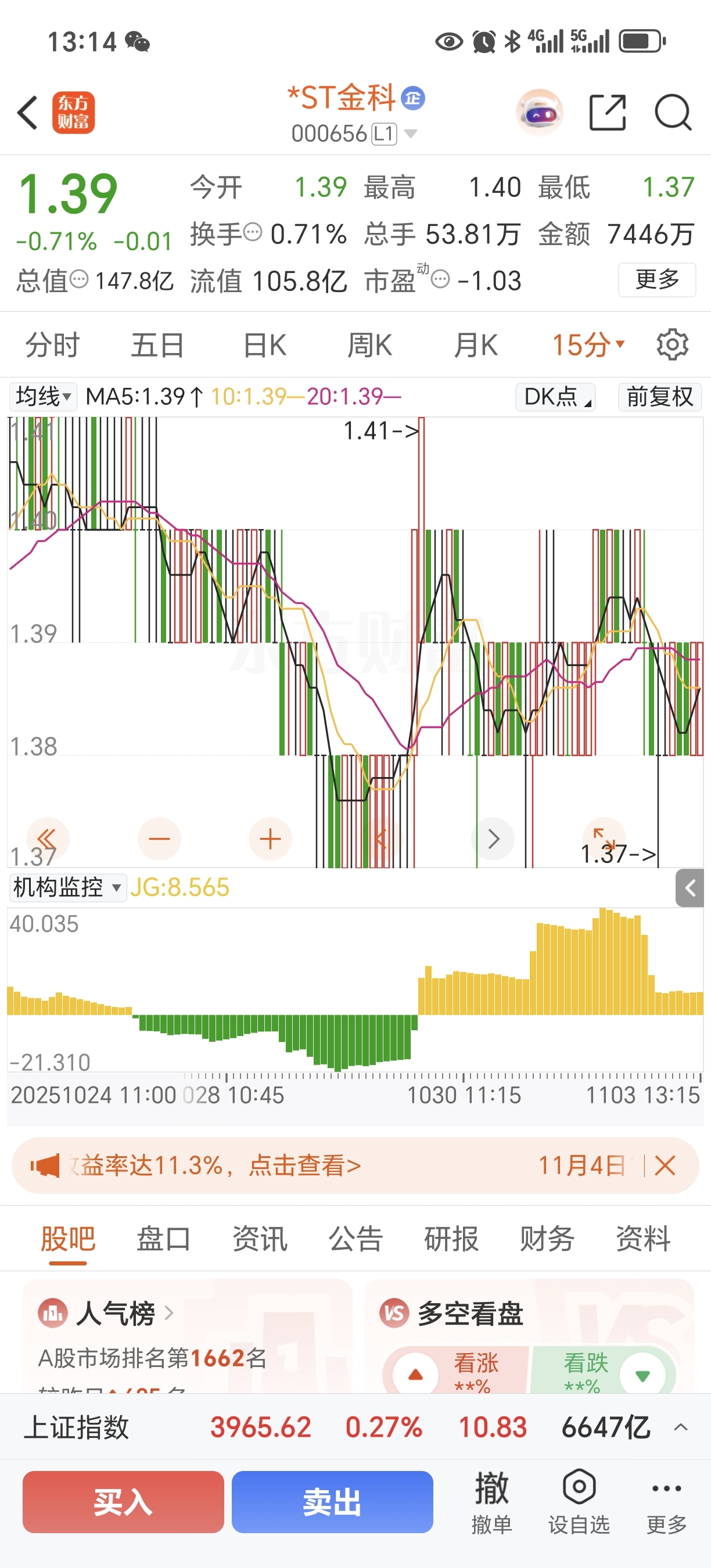The height and width of the screenshot is (1568, 711).
Task: Tap 更多 button for more quote data
Action: pyautogui.click(x=657, y=279)
